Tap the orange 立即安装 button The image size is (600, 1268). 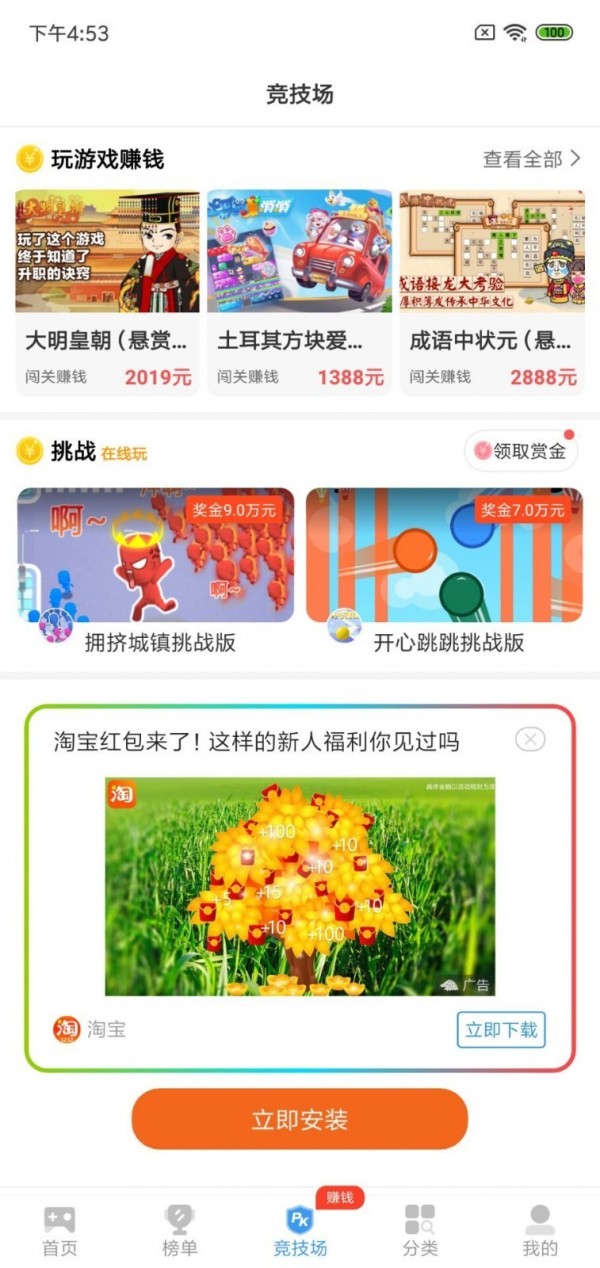299,1119
